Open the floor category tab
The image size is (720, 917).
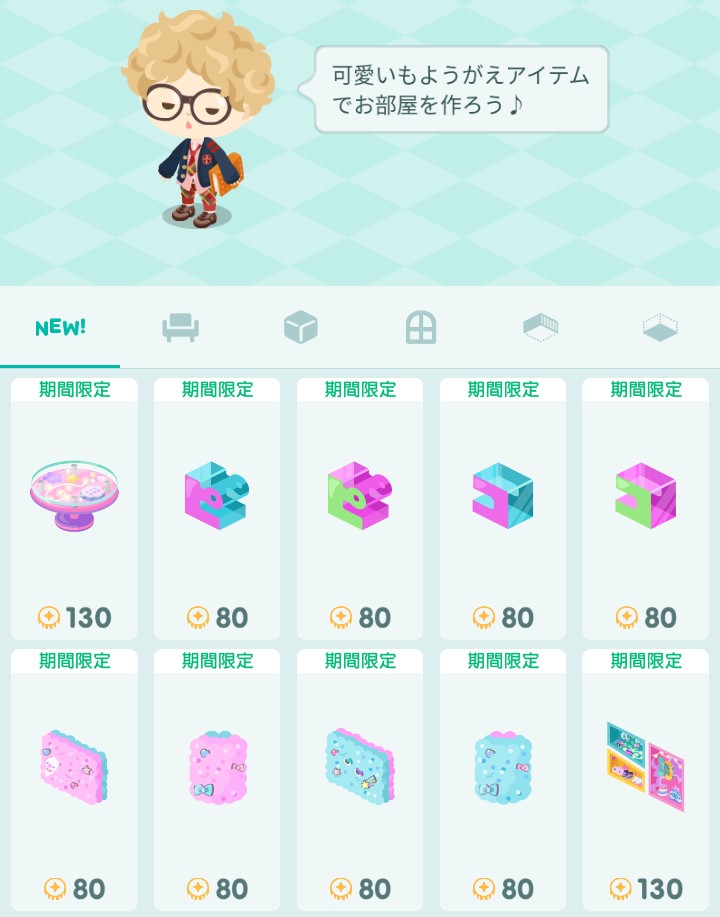[x=660, y=328]
